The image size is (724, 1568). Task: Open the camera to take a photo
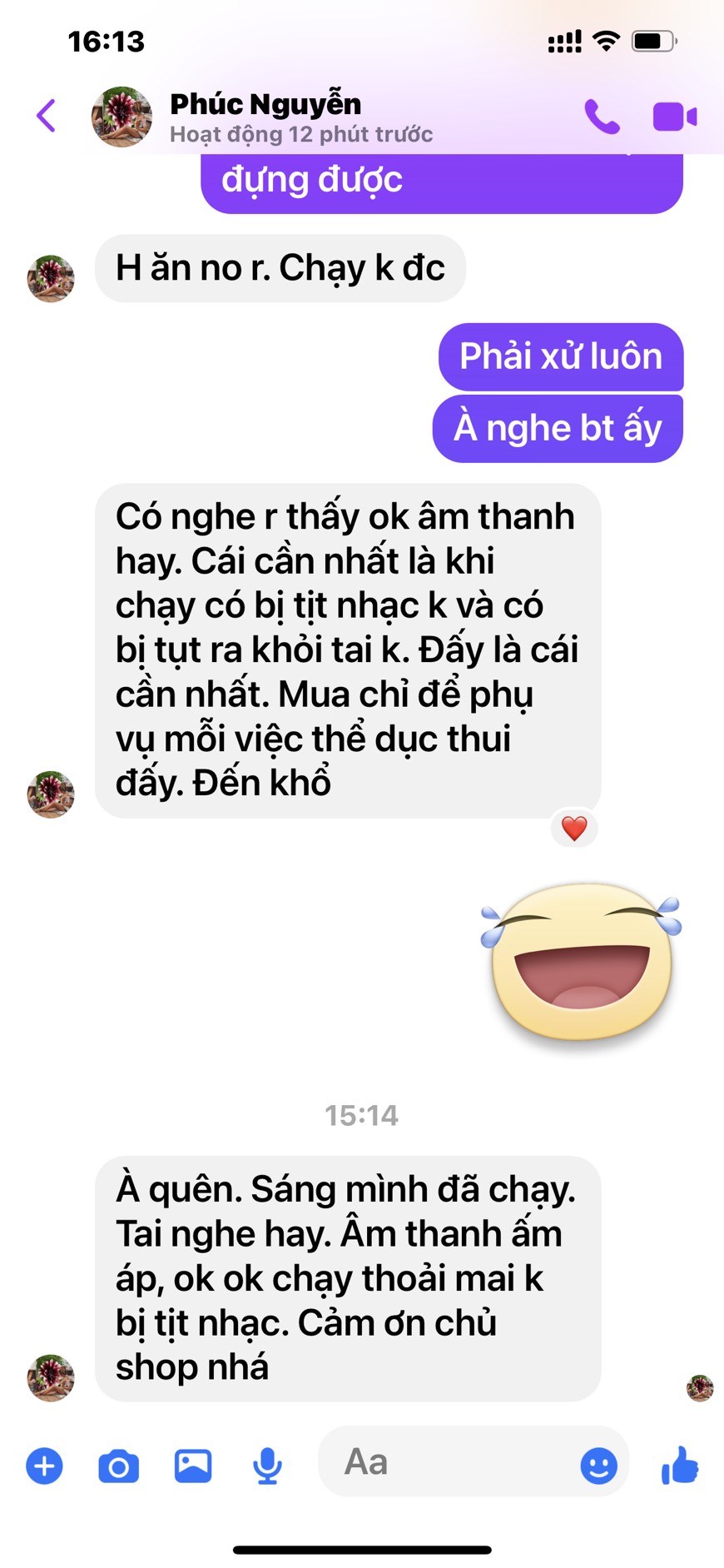click(x=118, y=1466)
